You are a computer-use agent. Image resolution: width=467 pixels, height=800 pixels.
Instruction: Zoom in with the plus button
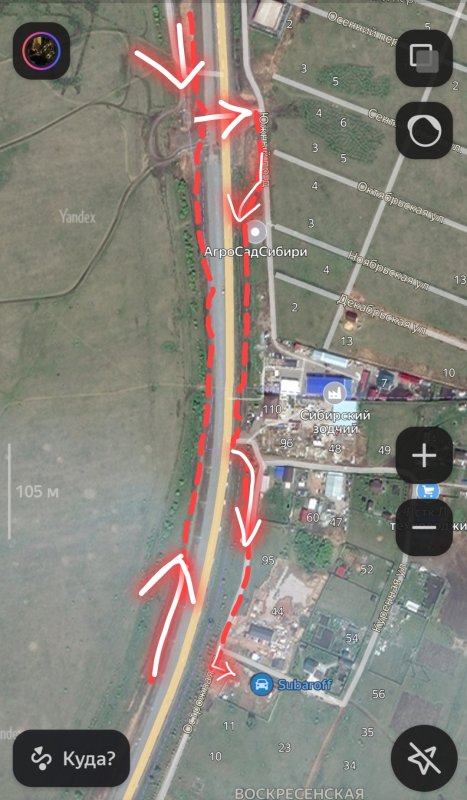424,456
